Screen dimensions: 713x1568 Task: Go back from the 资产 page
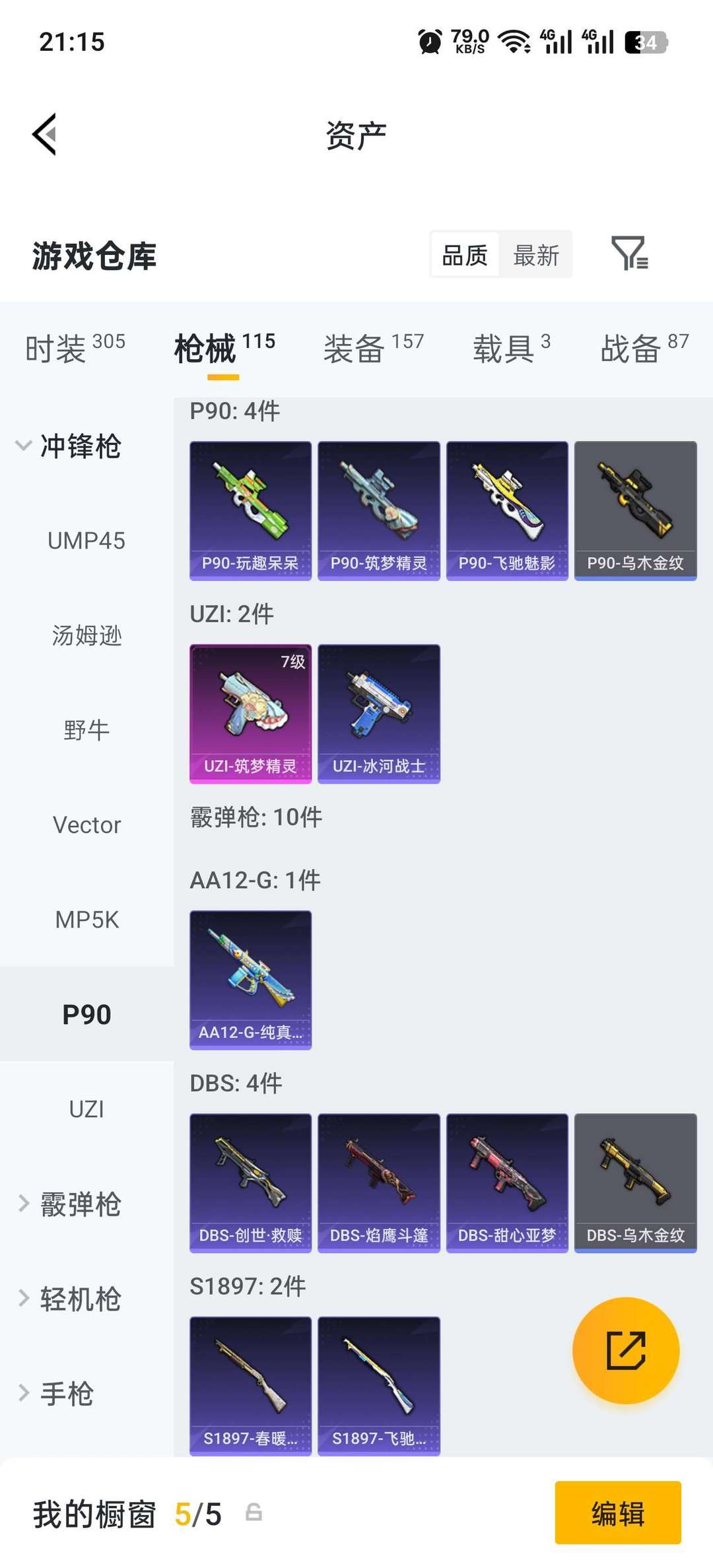[44, 134]
